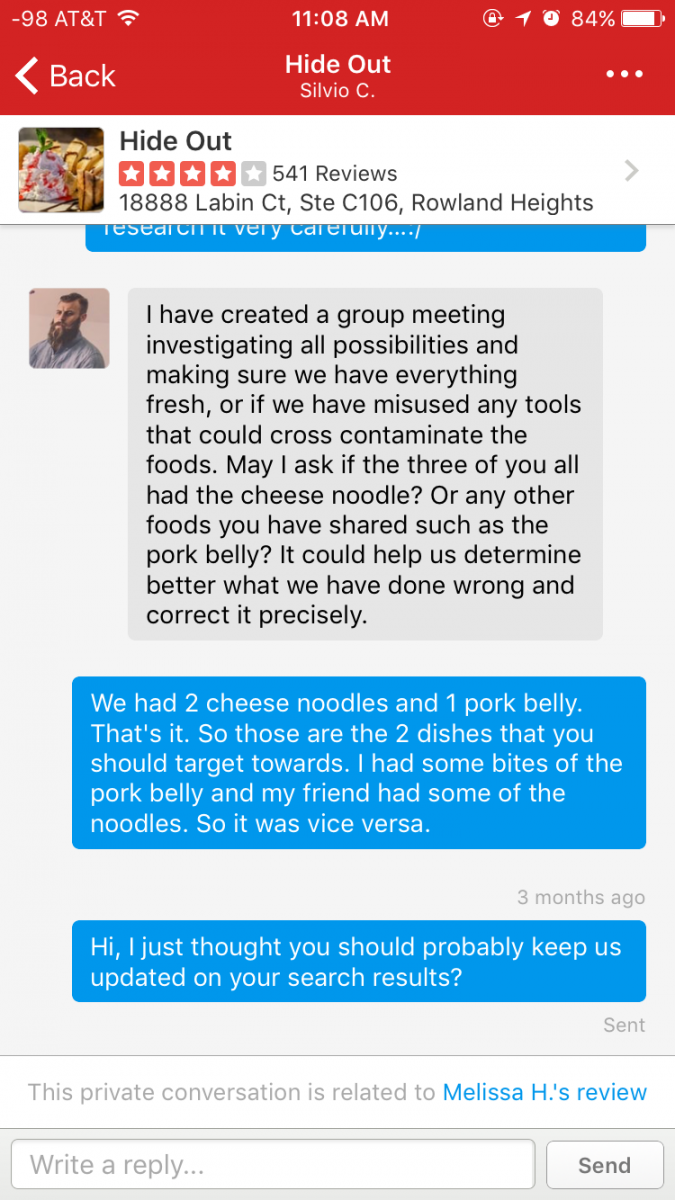This screenshot has height=1200, width=675.
Task: Send the reply message
Action: (x=604, y=1165)
